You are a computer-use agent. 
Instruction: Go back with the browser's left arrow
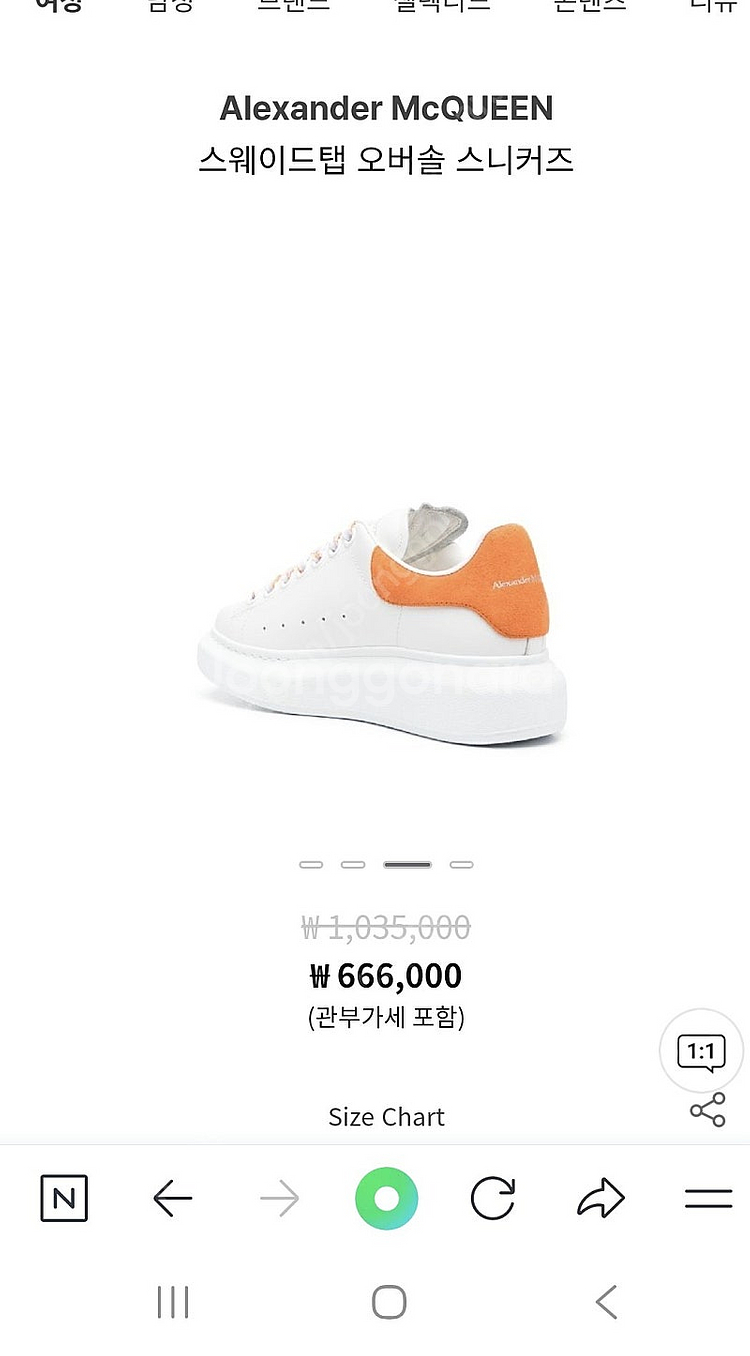pyautogui.click(x=172, y=1198)
